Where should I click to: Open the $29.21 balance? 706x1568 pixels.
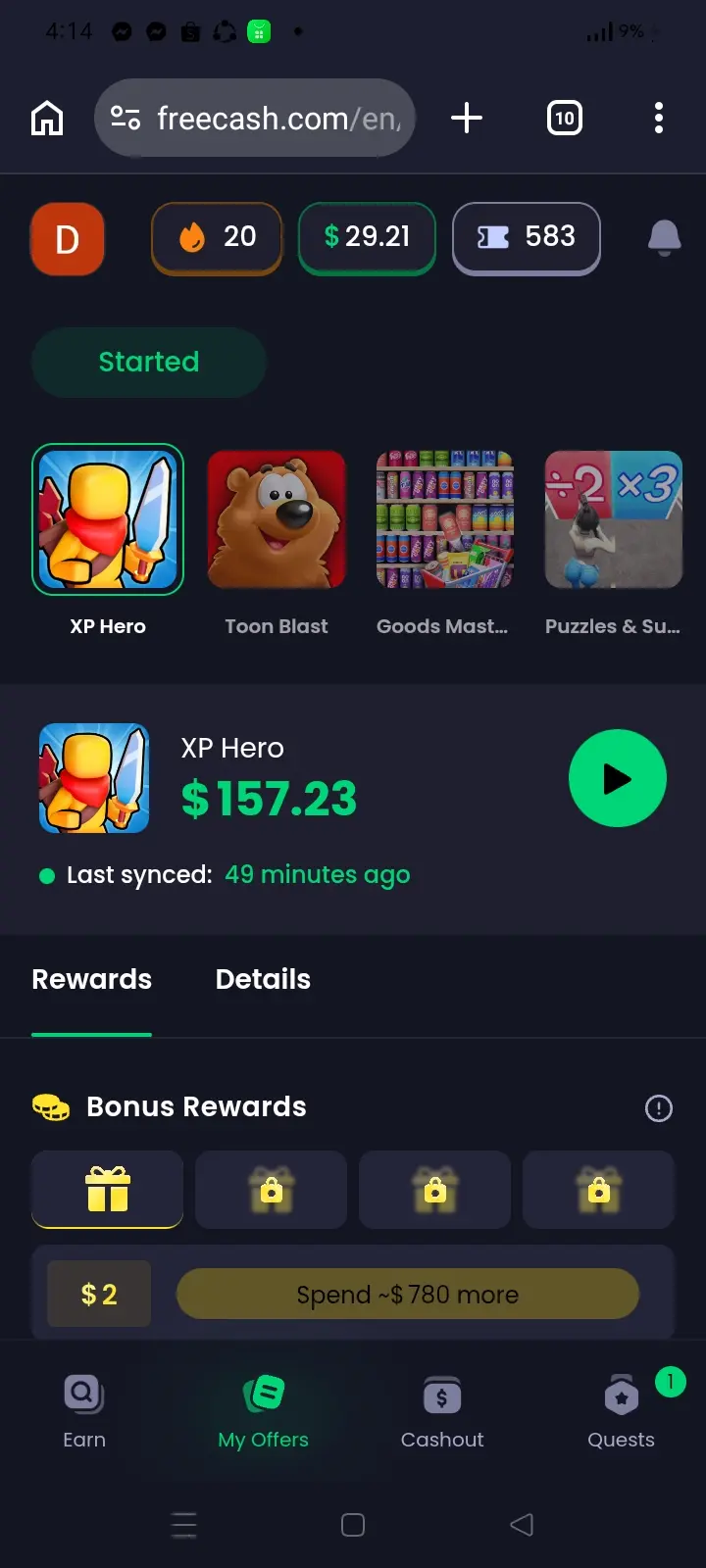(367, 238)
